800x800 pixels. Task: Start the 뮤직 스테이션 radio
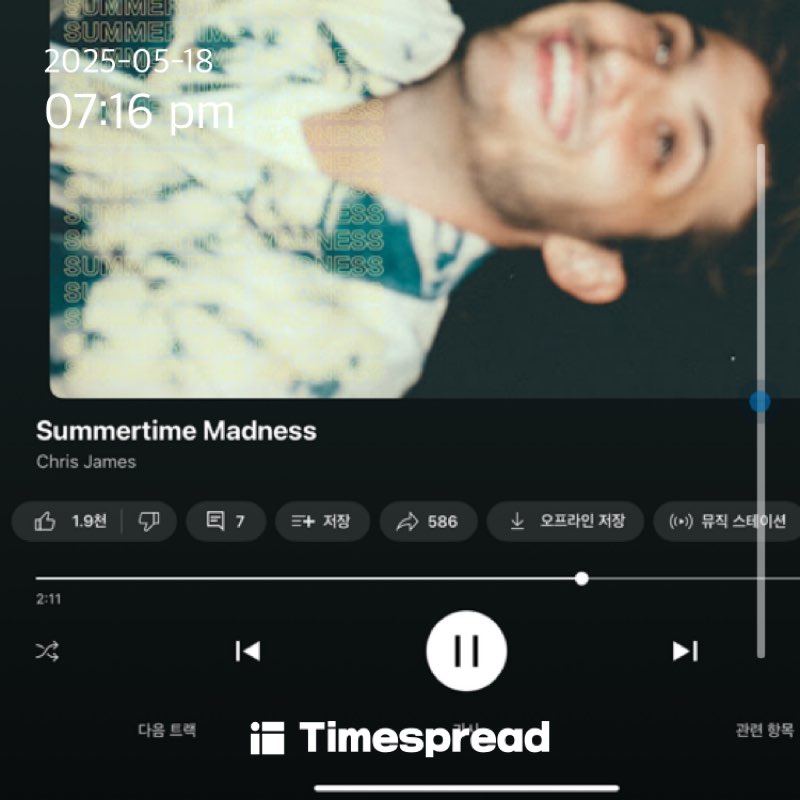728,521
